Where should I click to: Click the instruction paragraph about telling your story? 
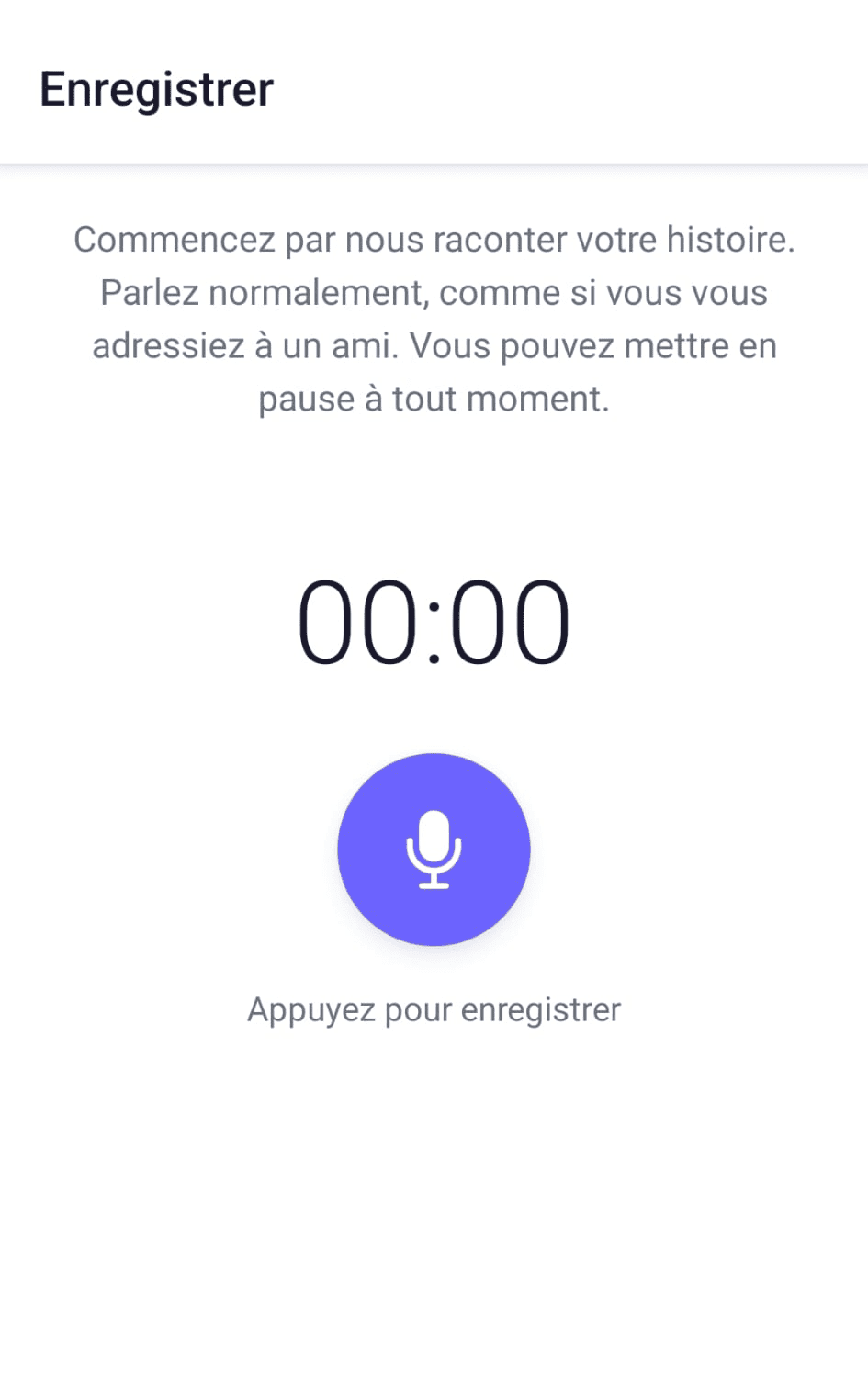[434, 318]
